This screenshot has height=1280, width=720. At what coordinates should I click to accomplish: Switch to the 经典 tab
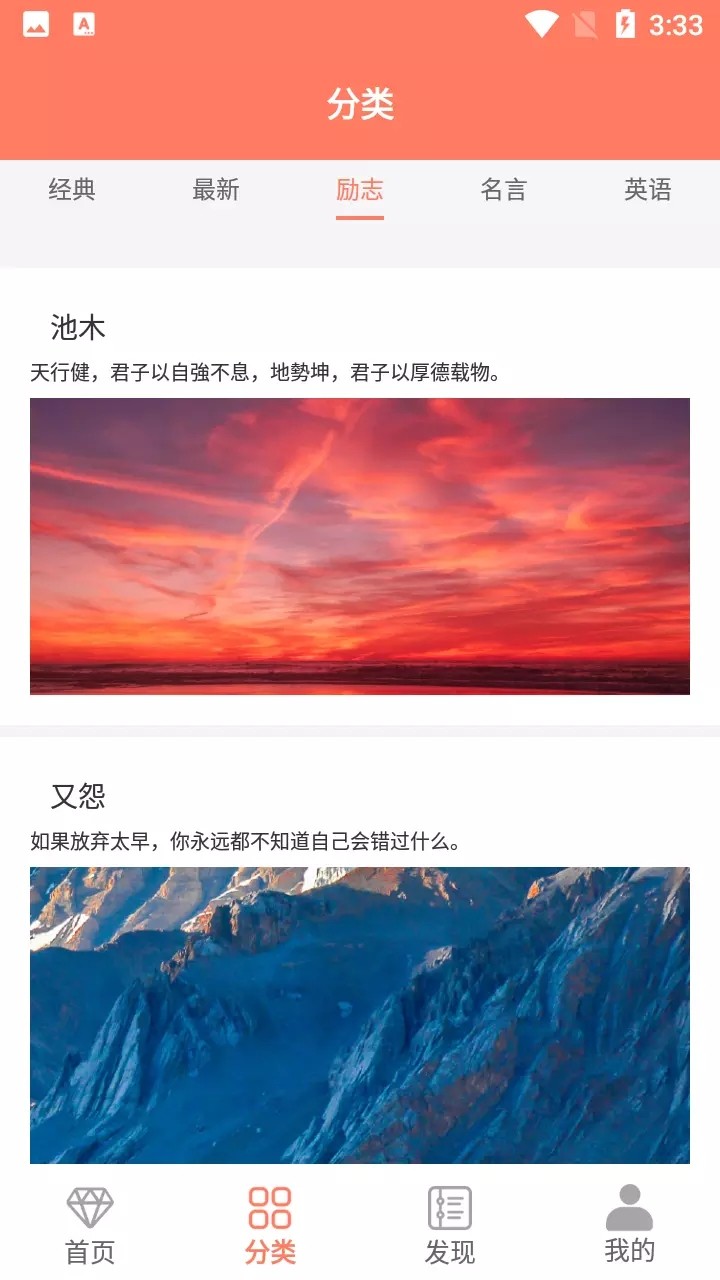click(72, 190)
